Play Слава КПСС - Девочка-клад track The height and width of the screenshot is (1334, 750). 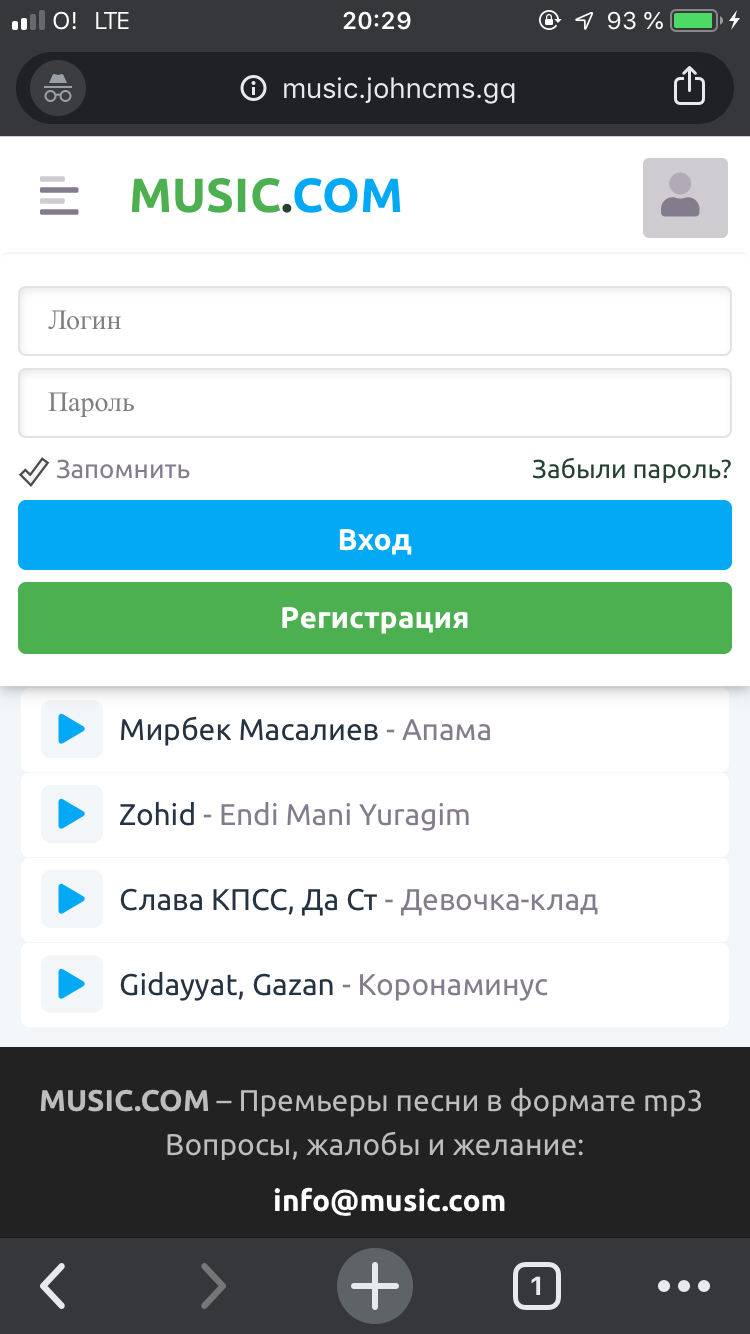pos(72,899)
